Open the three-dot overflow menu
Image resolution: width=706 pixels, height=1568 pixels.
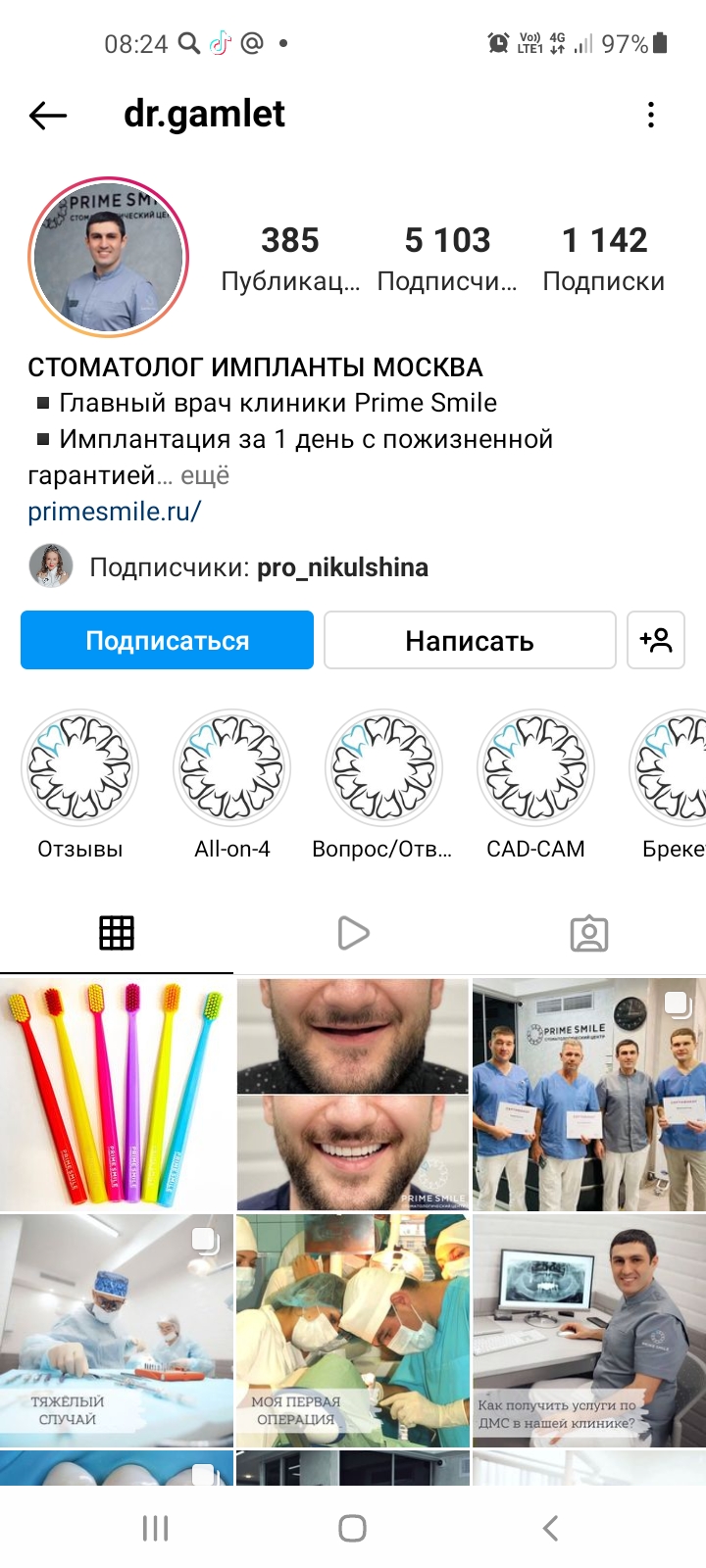[x=650, y=116]
